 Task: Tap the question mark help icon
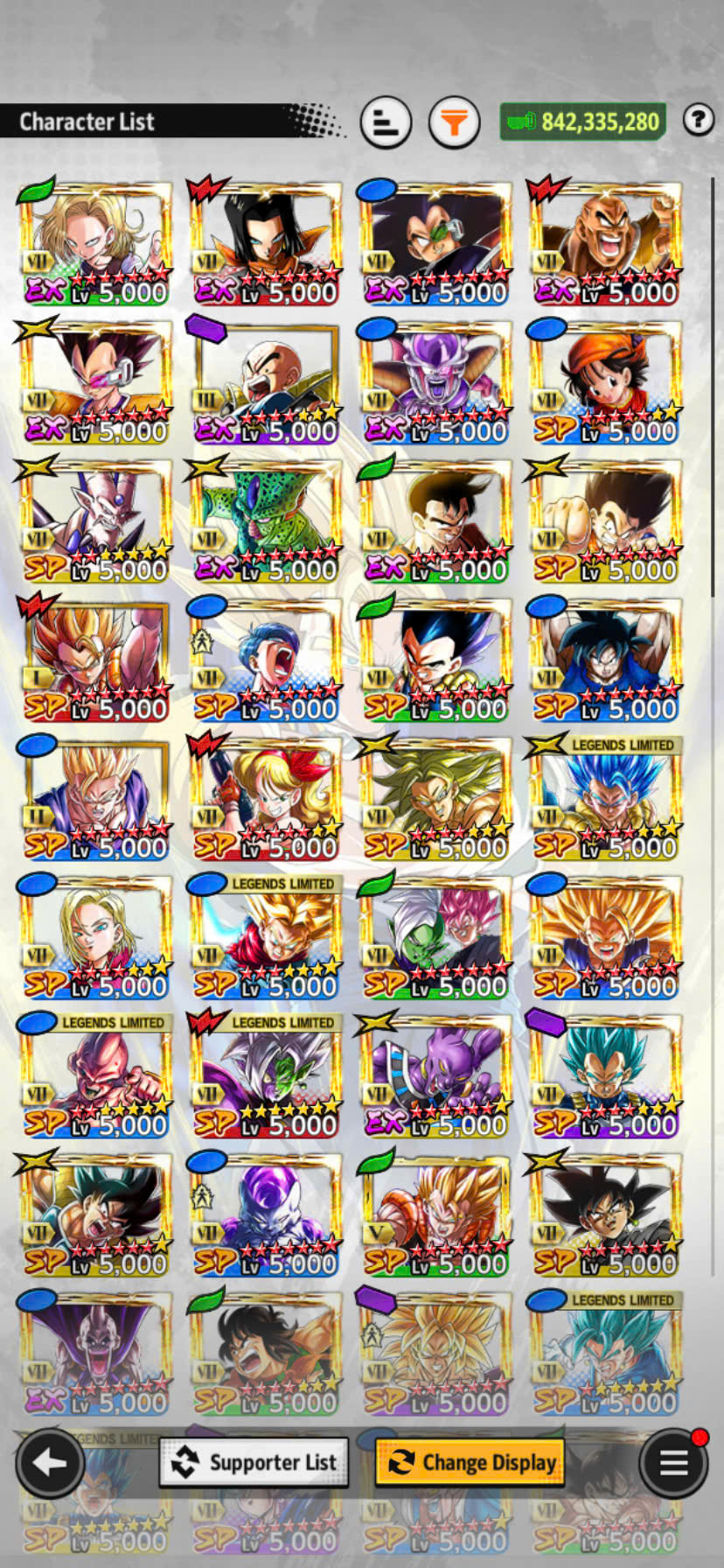click(698, 120)
